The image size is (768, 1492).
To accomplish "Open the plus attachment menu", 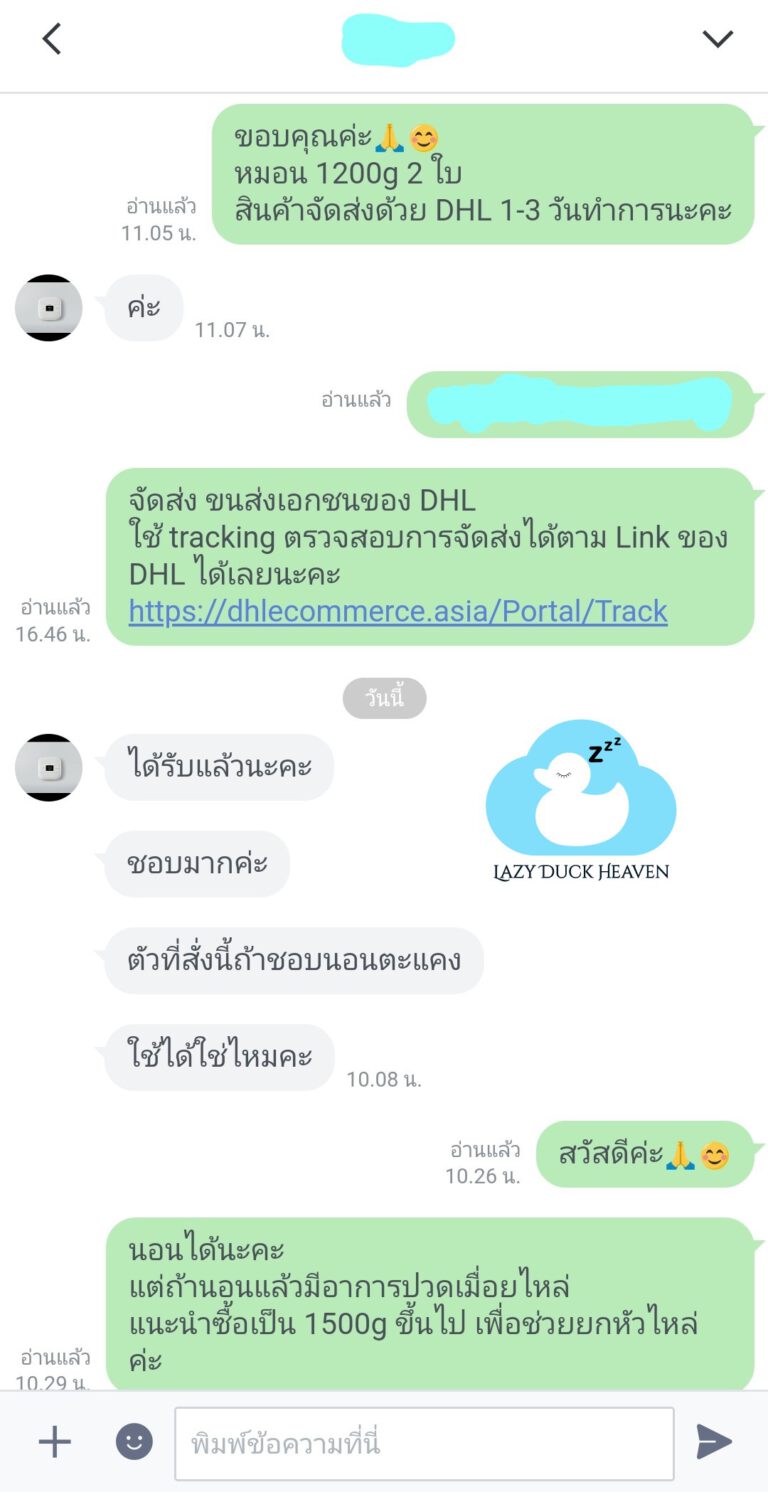I will point(54,1441).
